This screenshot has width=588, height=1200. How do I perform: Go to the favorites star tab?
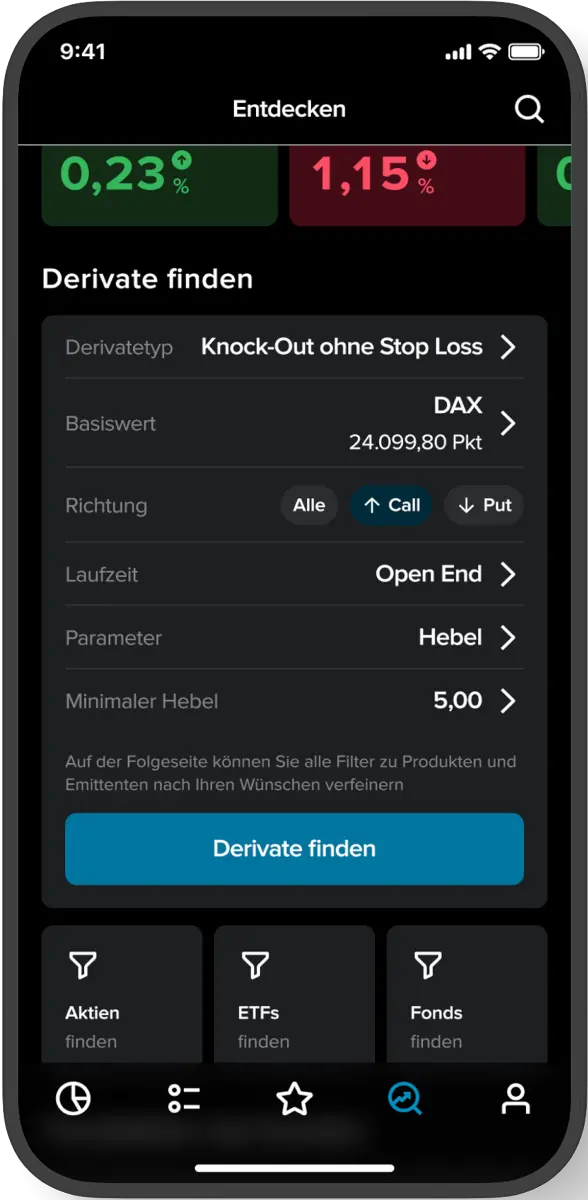[x=294, y=1099]
